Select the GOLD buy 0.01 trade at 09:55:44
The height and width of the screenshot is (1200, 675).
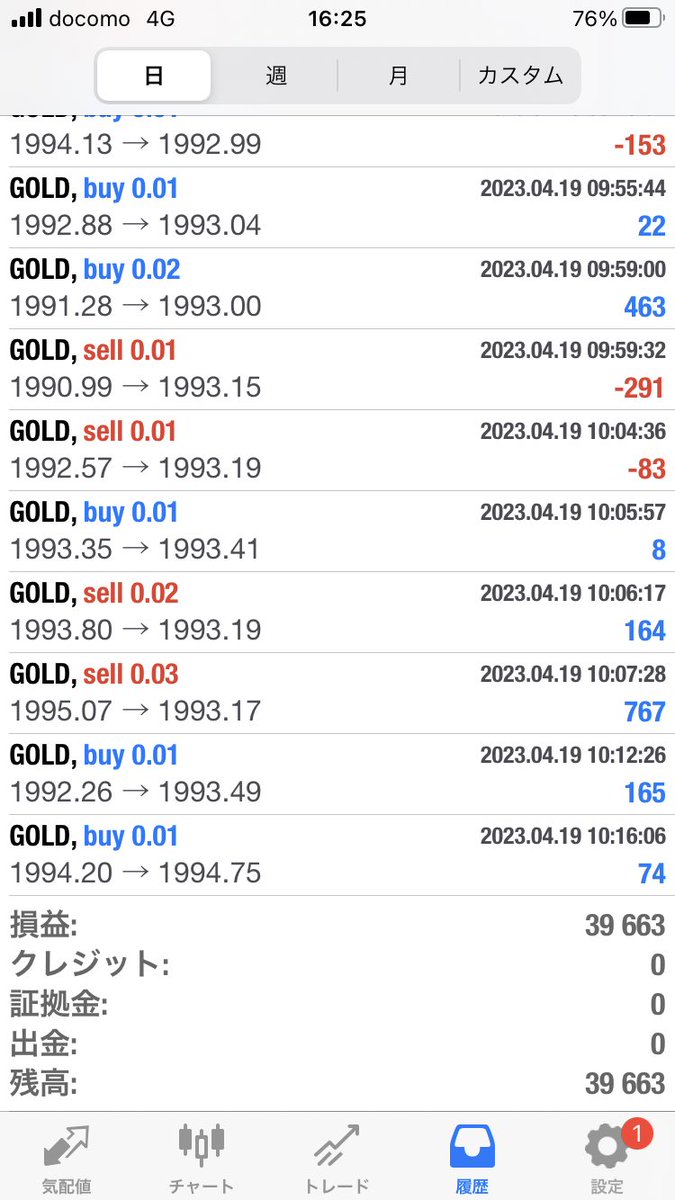click(x=337, y=207)
